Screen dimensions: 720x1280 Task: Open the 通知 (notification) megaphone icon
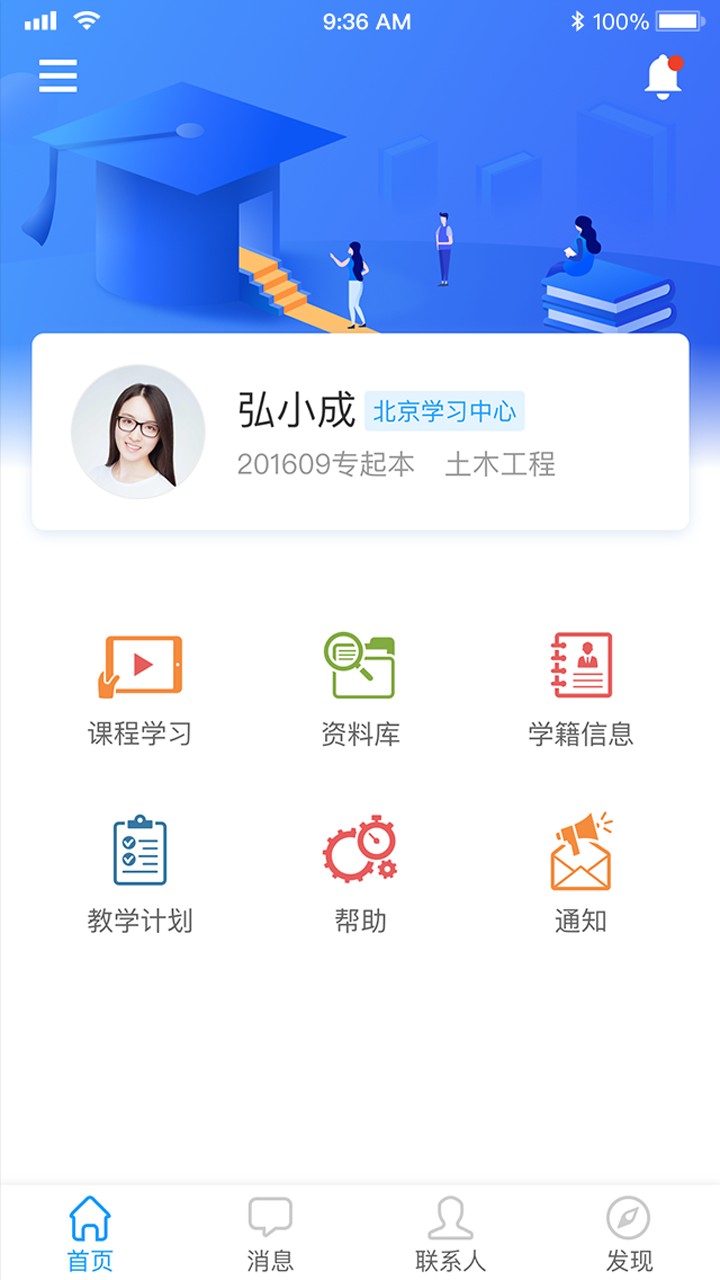click(x=580, y=850)
